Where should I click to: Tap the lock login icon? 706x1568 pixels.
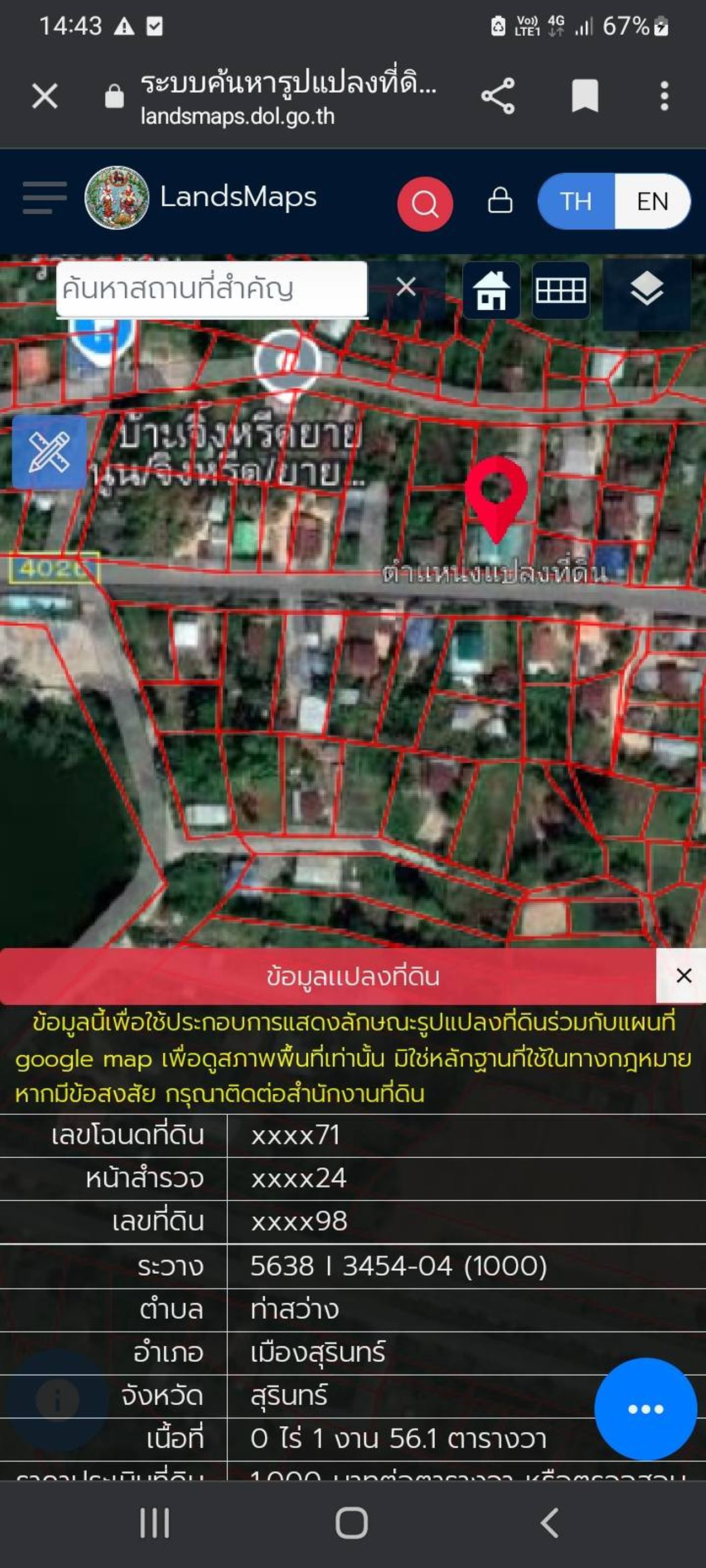click(x=500, y=200)
